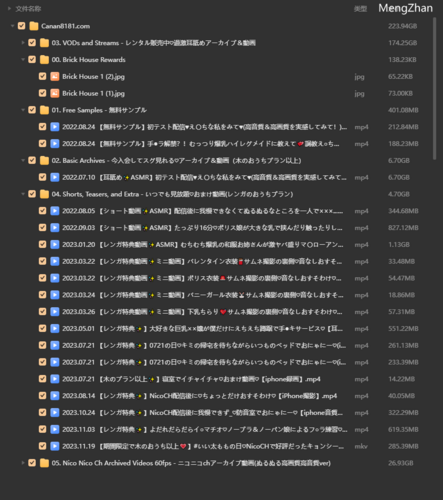Expand the 05. Nico Nico Ch Archived Videos folder
The width and height of the screenshot is (443, 500).
23,463
